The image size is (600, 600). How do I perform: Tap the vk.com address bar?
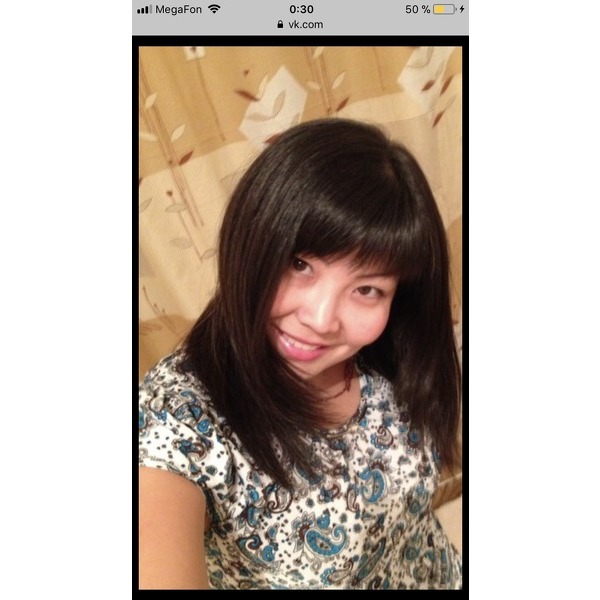point(300,24)
